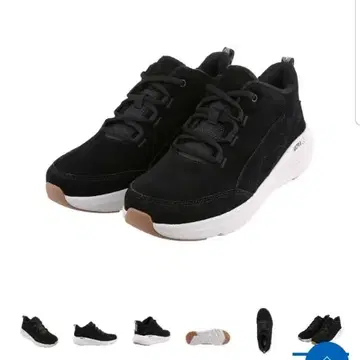Show the top-down shoe thumbnail image
The height and width of the screenshot is (360, 360).
tap(264, 330)
